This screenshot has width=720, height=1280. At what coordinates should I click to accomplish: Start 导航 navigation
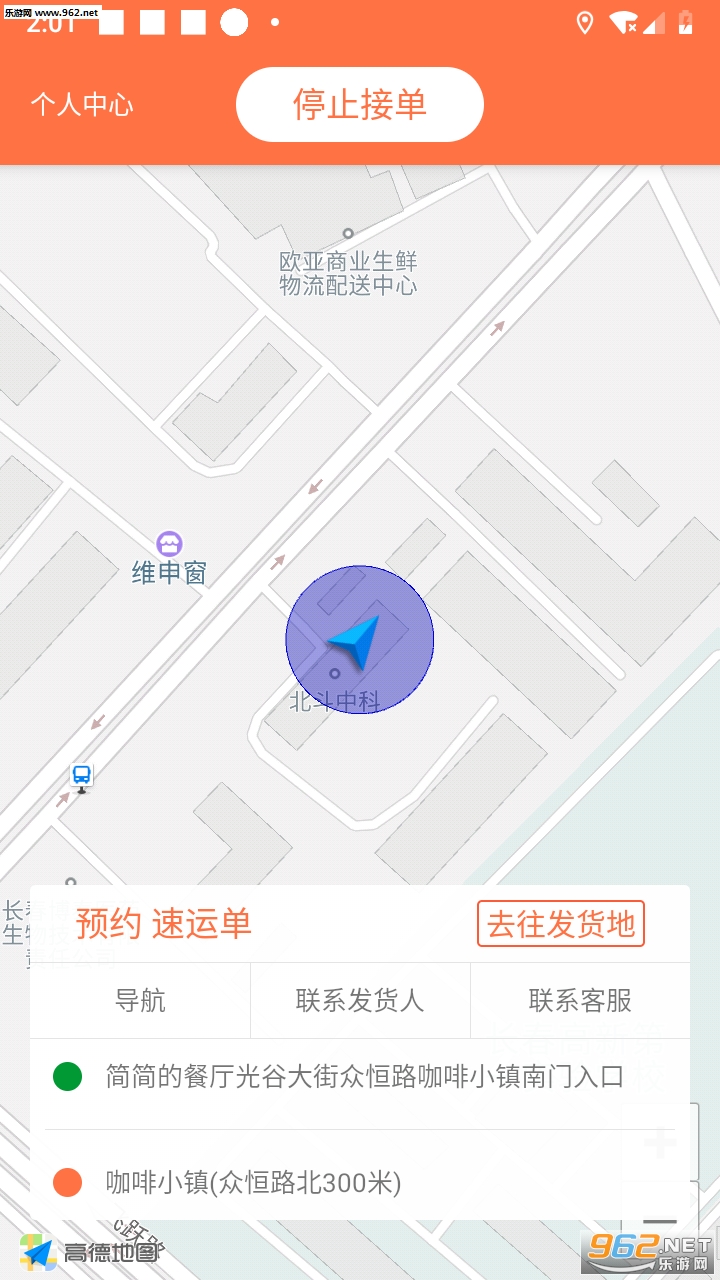tap(140, 1000)
